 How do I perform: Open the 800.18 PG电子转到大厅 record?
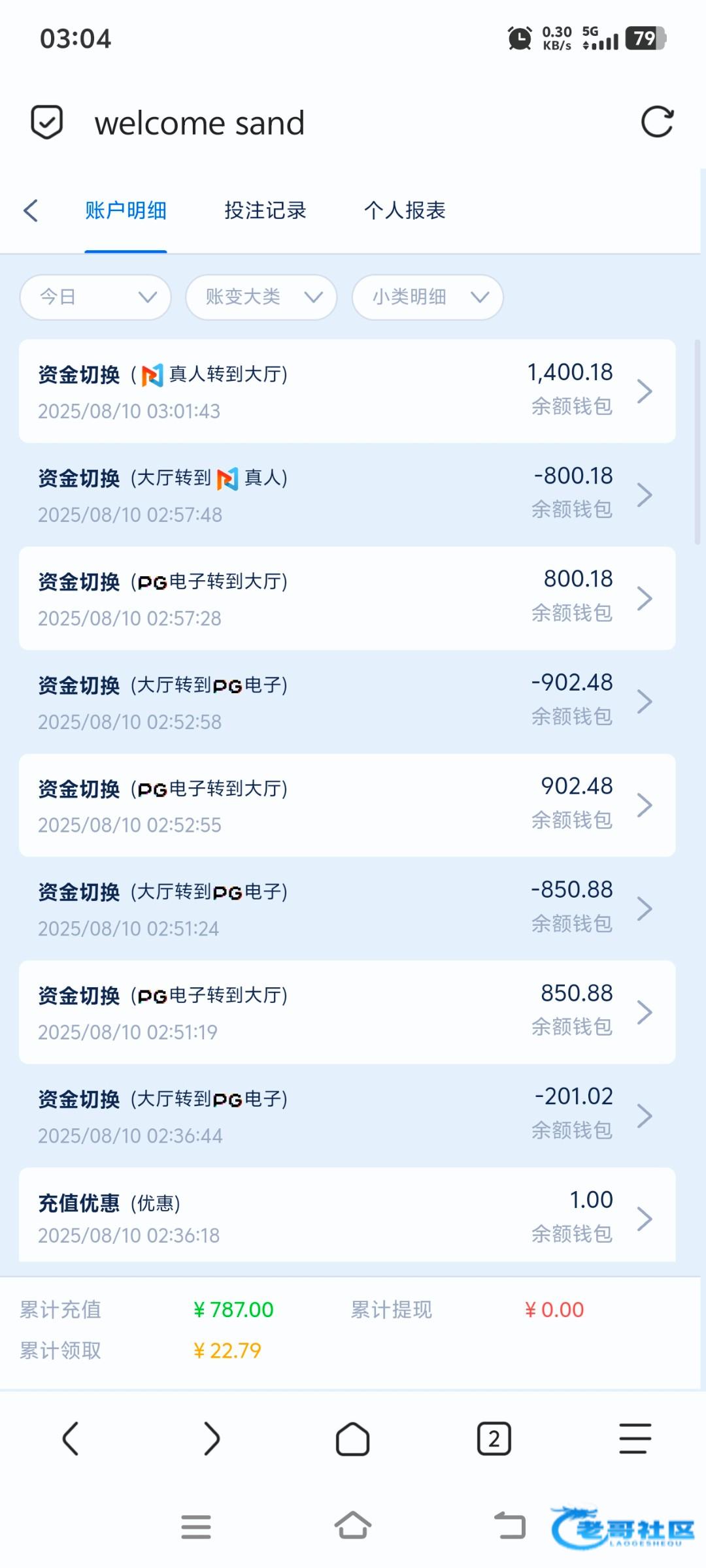pos(347,598)
